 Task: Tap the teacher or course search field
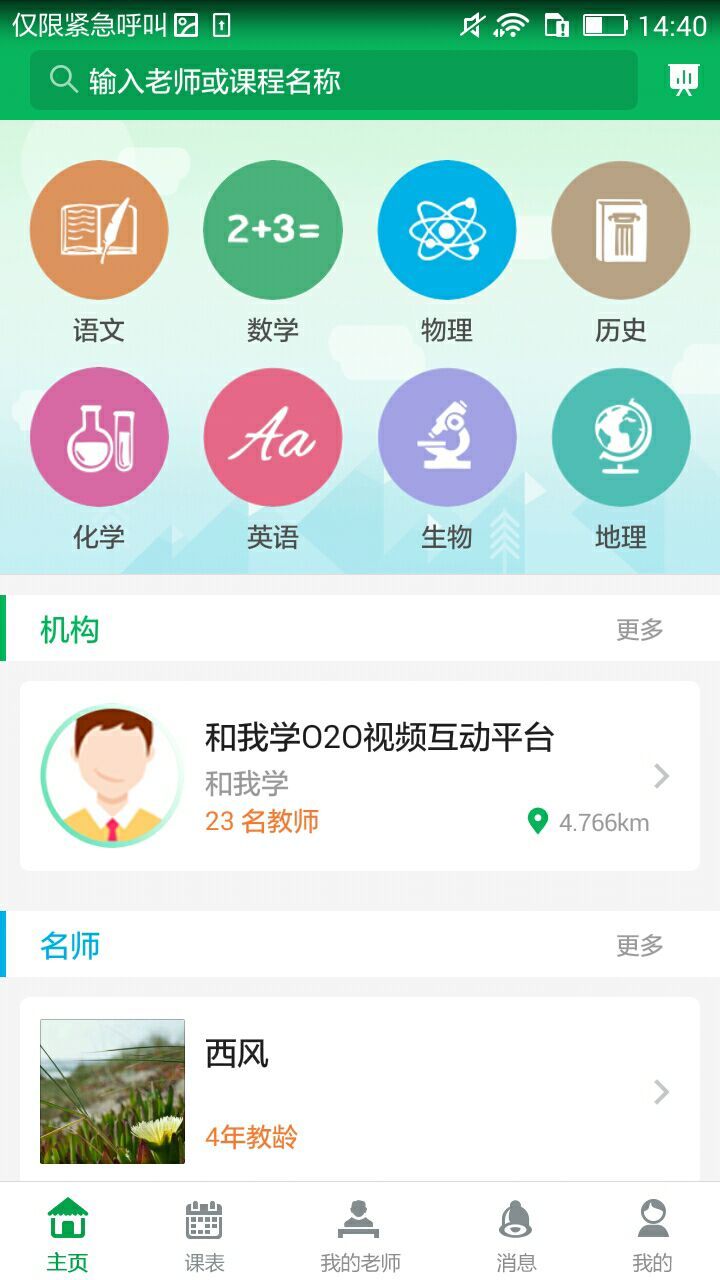point(333,80)
